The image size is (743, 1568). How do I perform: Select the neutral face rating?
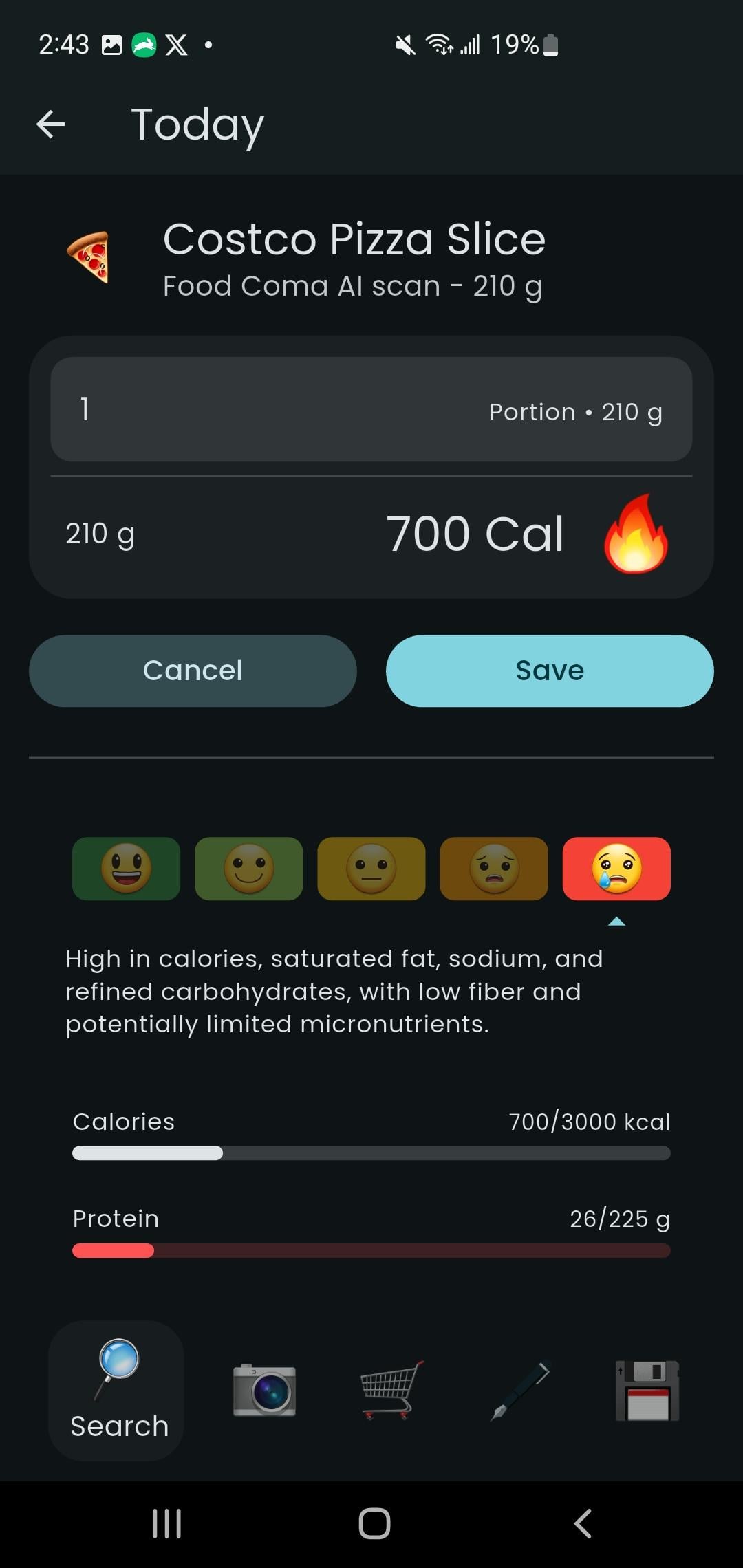click(x=371, y=869)
